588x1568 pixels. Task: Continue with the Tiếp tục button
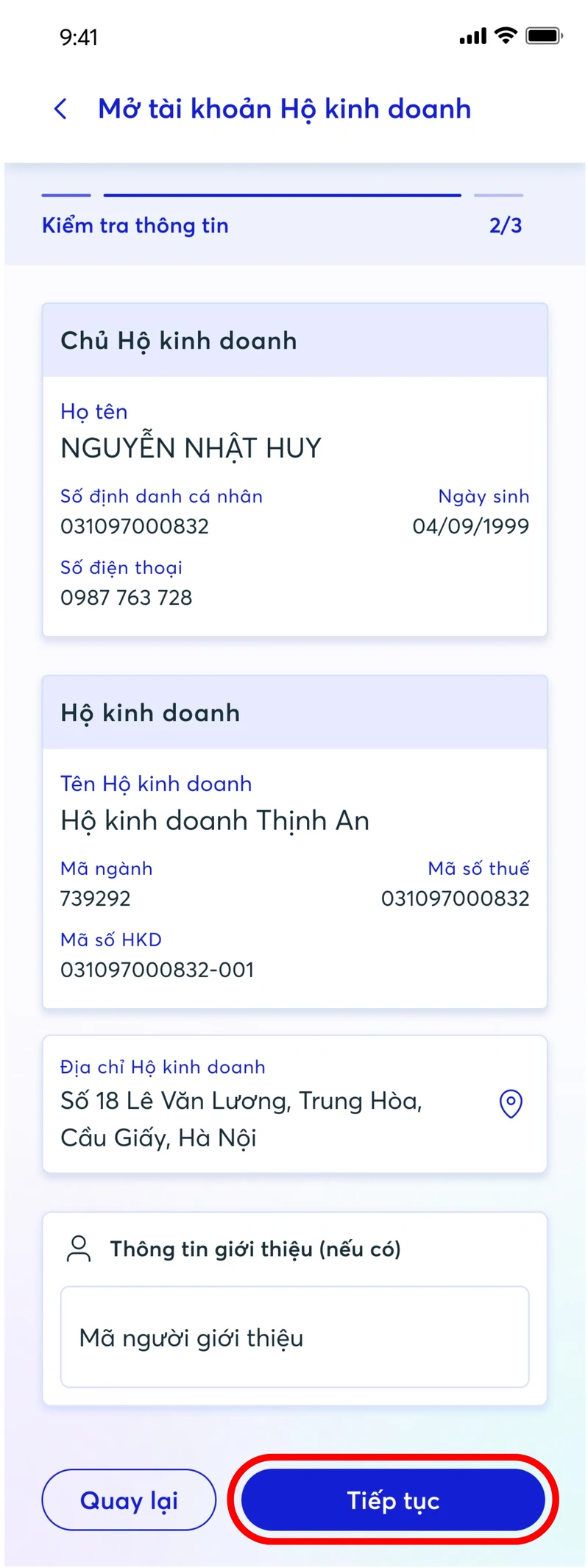pyautogui.click(x=393, y=1500)
